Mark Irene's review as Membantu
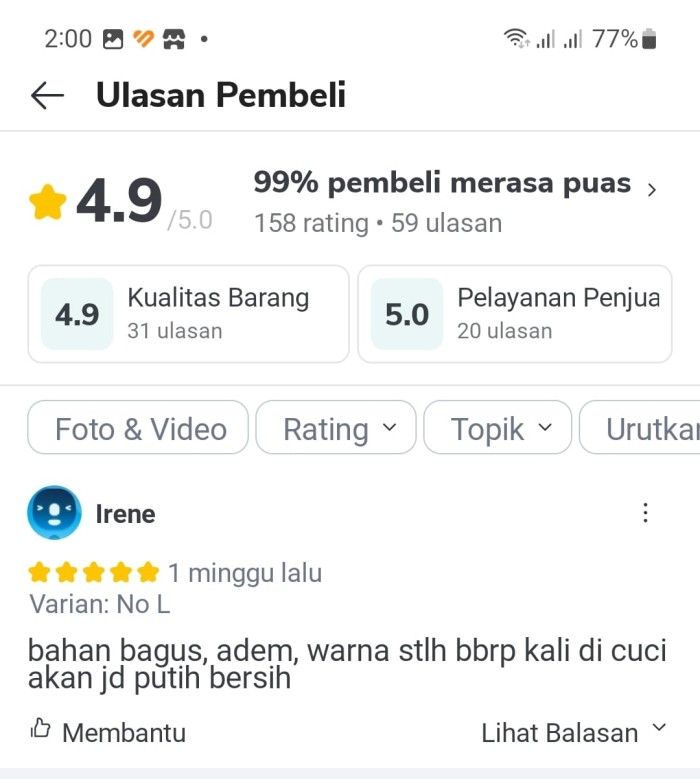This screenshot has width=700, height=779. coord(108,731)
